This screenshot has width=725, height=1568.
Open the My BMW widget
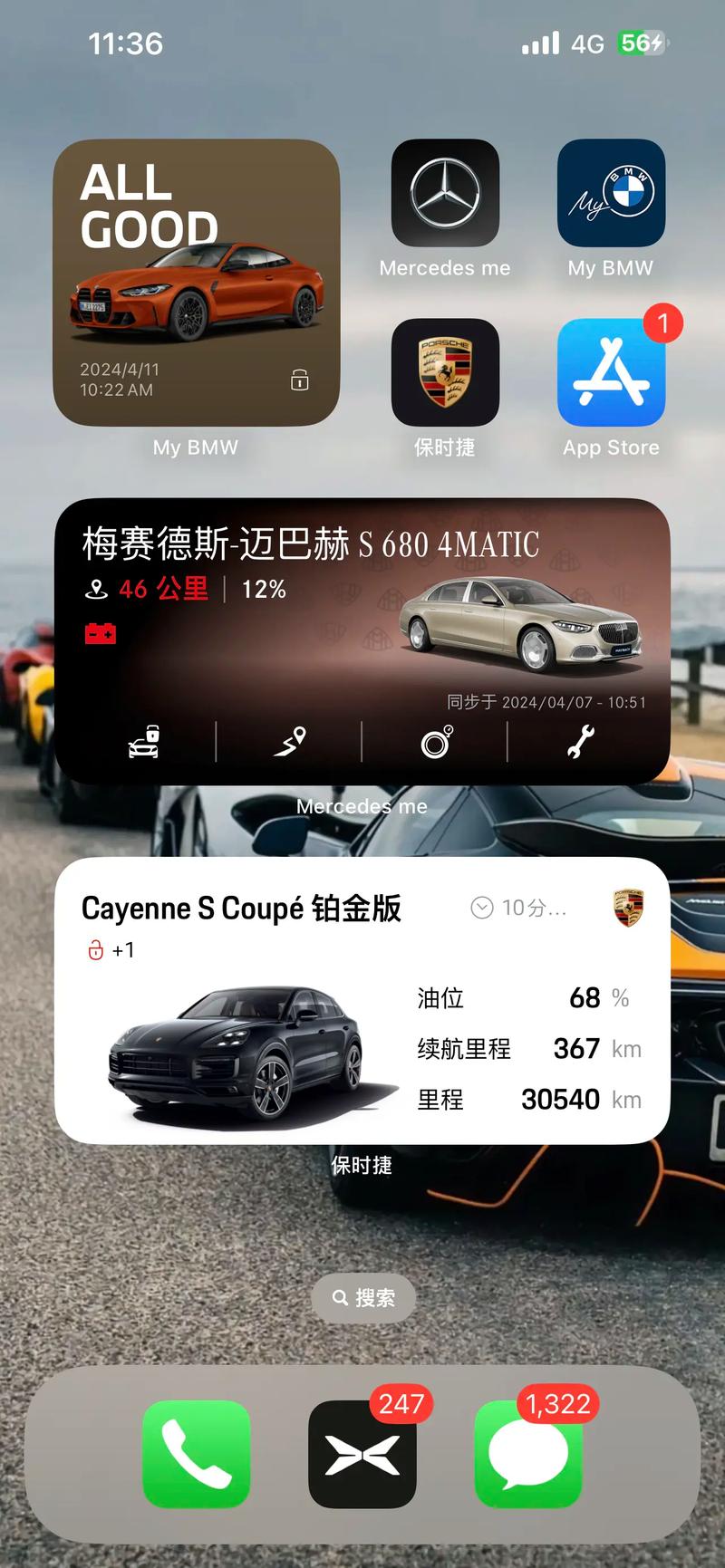pyautogui.click(x=196, y=283)
